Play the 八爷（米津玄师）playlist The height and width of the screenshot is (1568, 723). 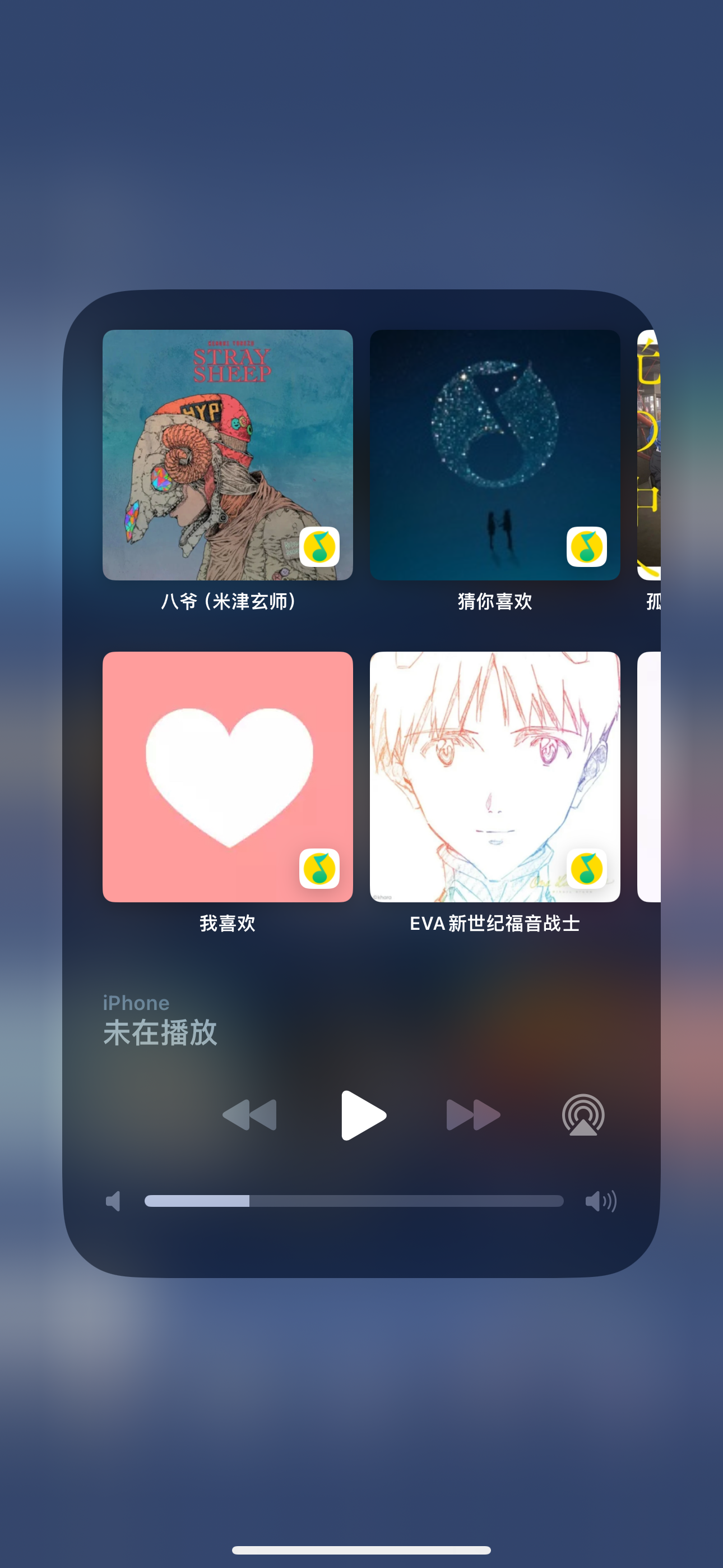coord(228,455)
